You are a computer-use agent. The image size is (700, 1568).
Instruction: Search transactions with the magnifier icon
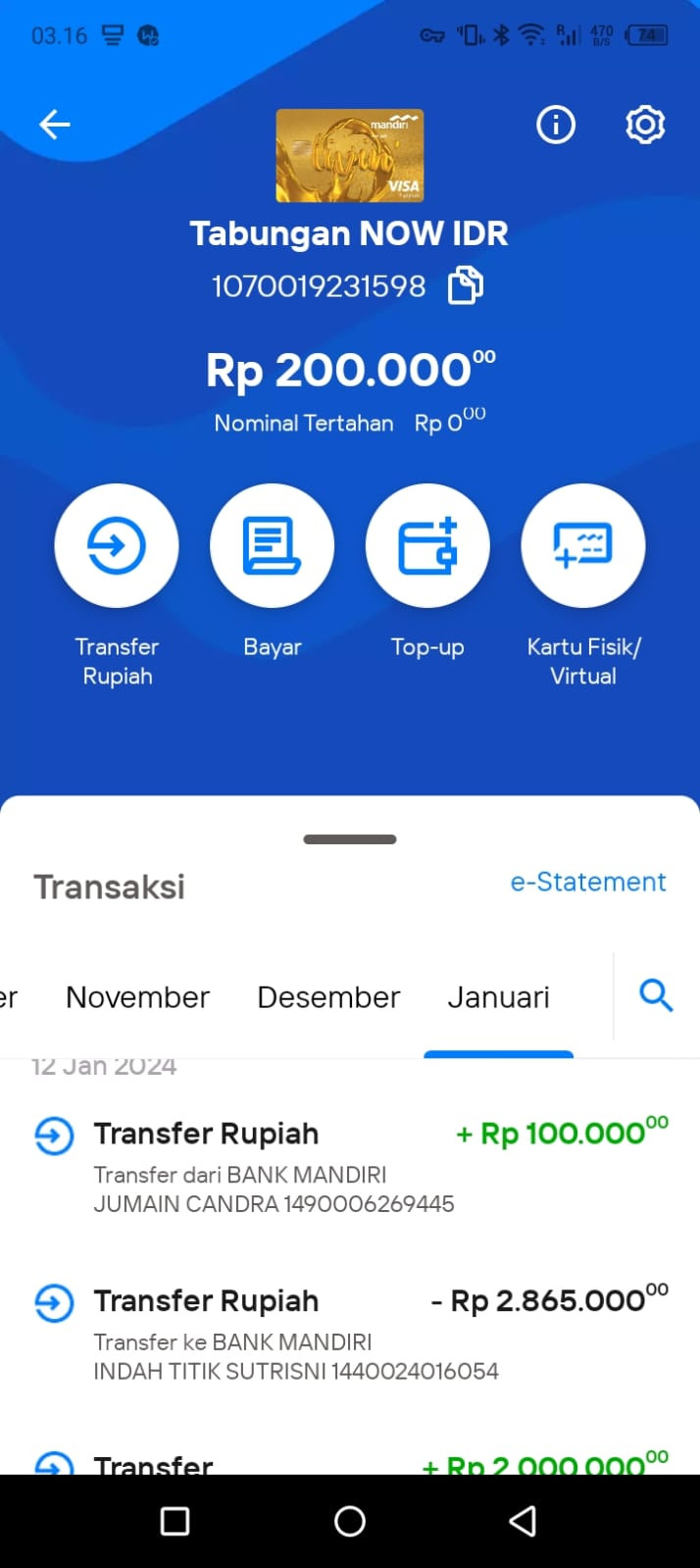[656, 995]
